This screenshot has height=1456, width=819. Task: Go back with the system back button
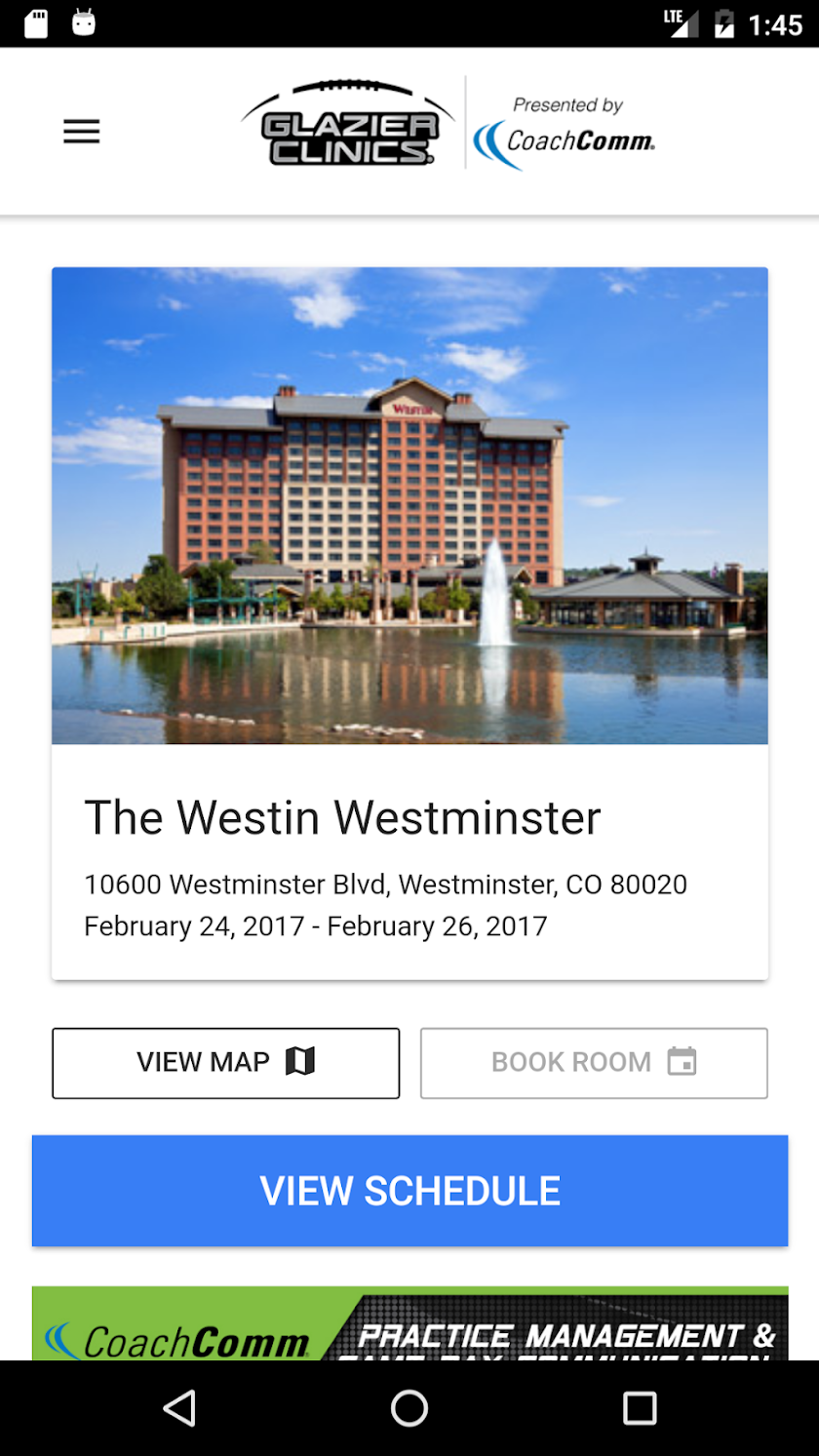click(179, 1408)
